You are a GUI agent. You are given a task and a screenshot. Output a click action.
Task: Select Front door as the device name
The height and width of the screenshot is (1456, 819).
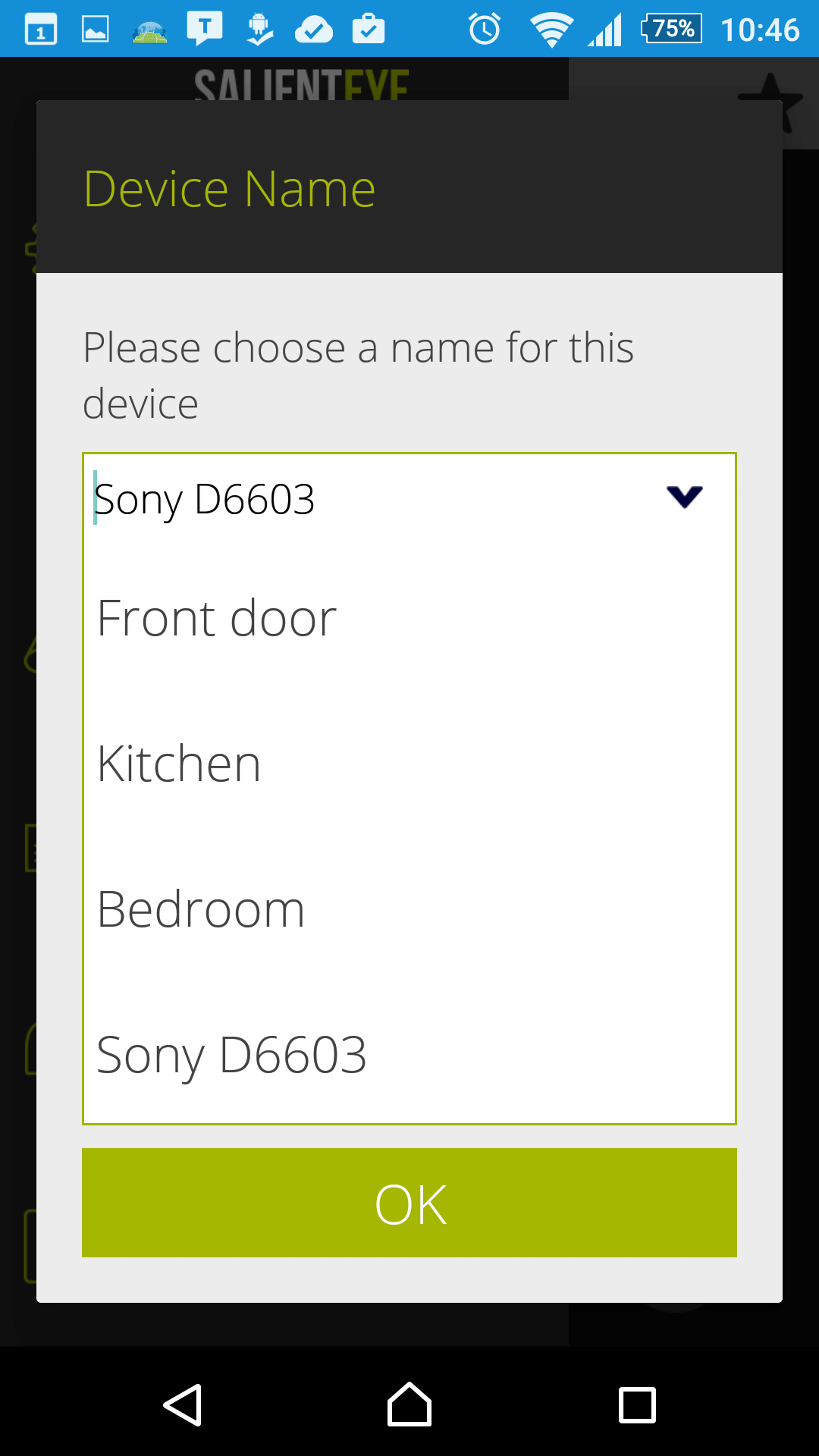(409, 618)
